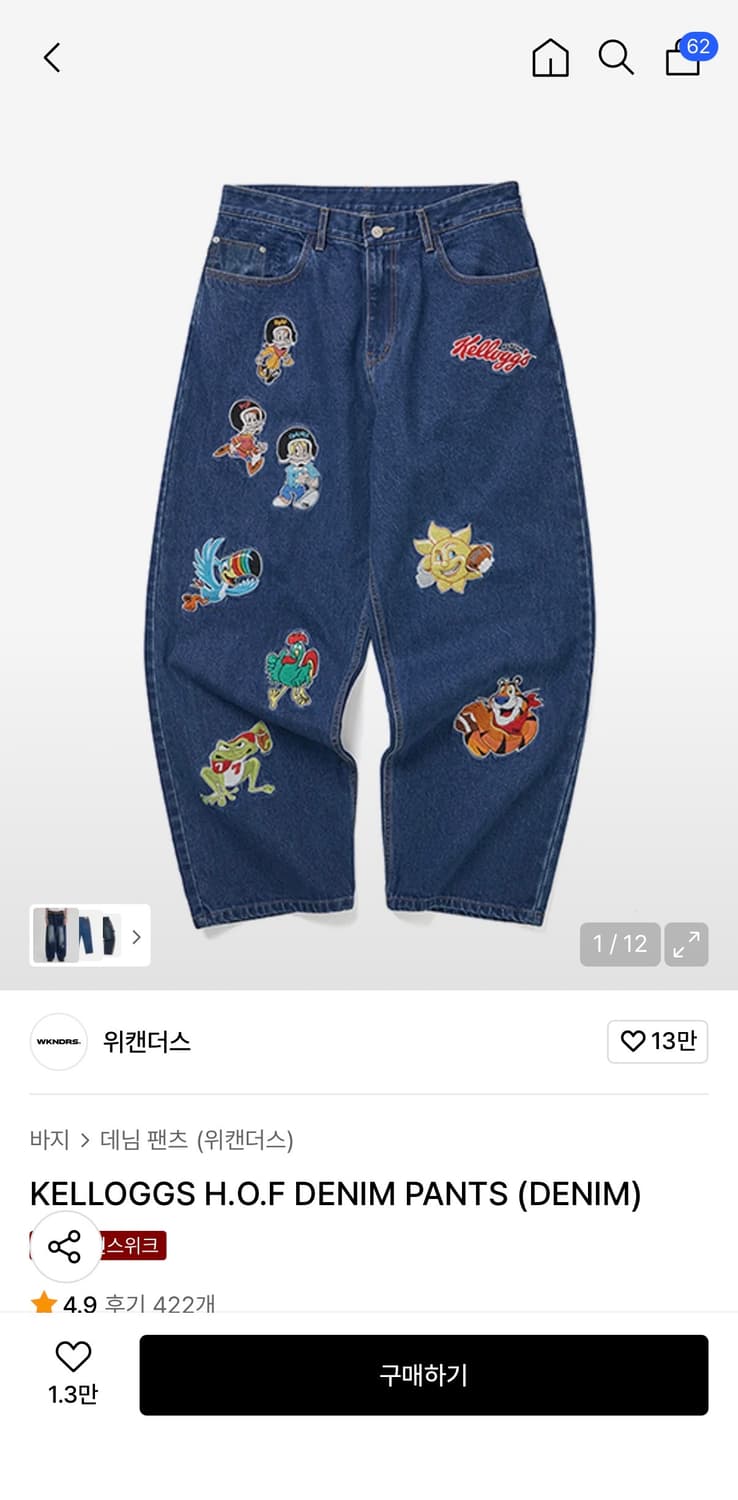Click the 1/12 image counter
Image resolution: width=738 pixels, height=1500 pixels.
[619, 943]
